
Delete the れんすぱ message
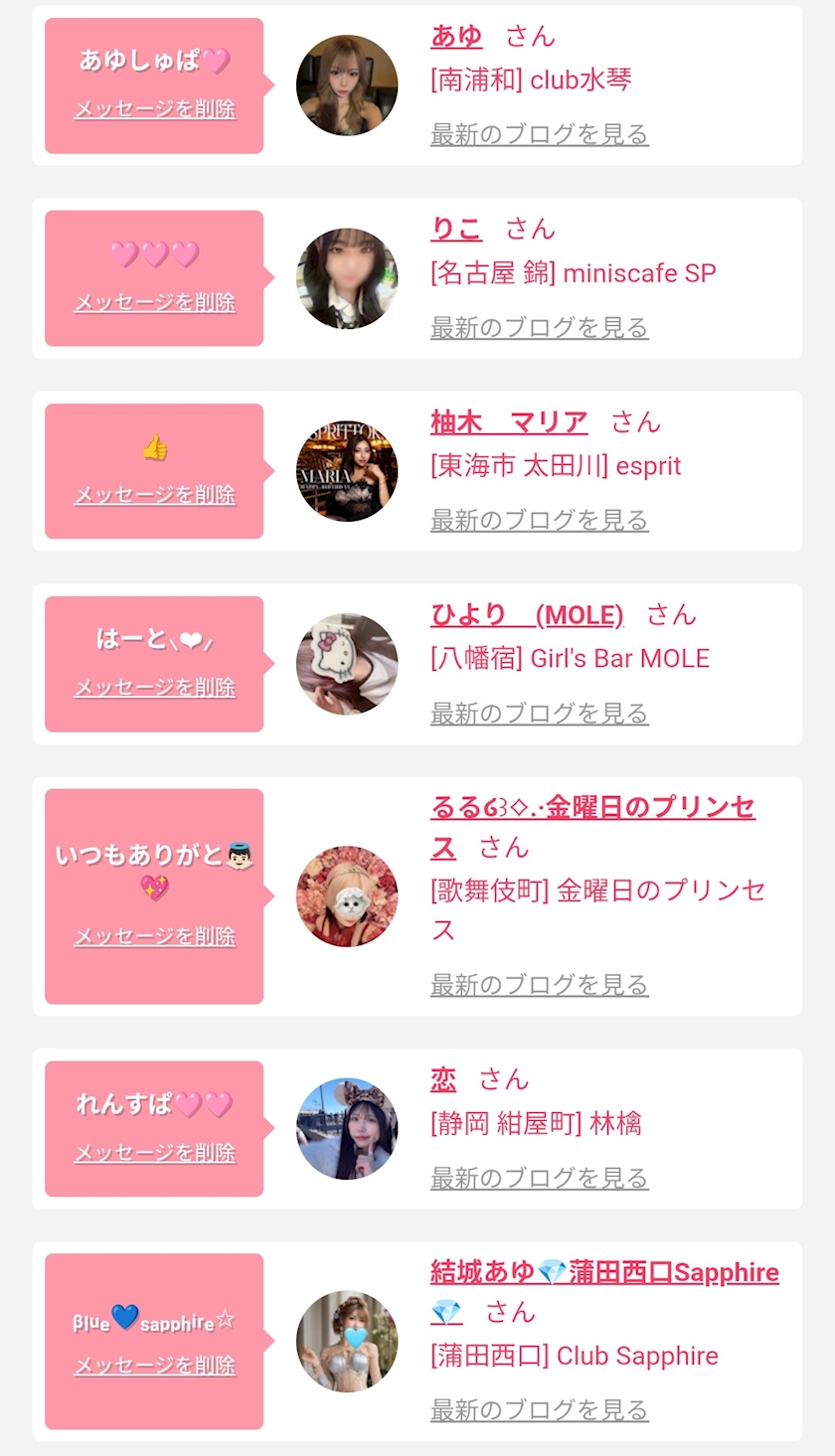pyautogui.click(x=155, y=1153)
